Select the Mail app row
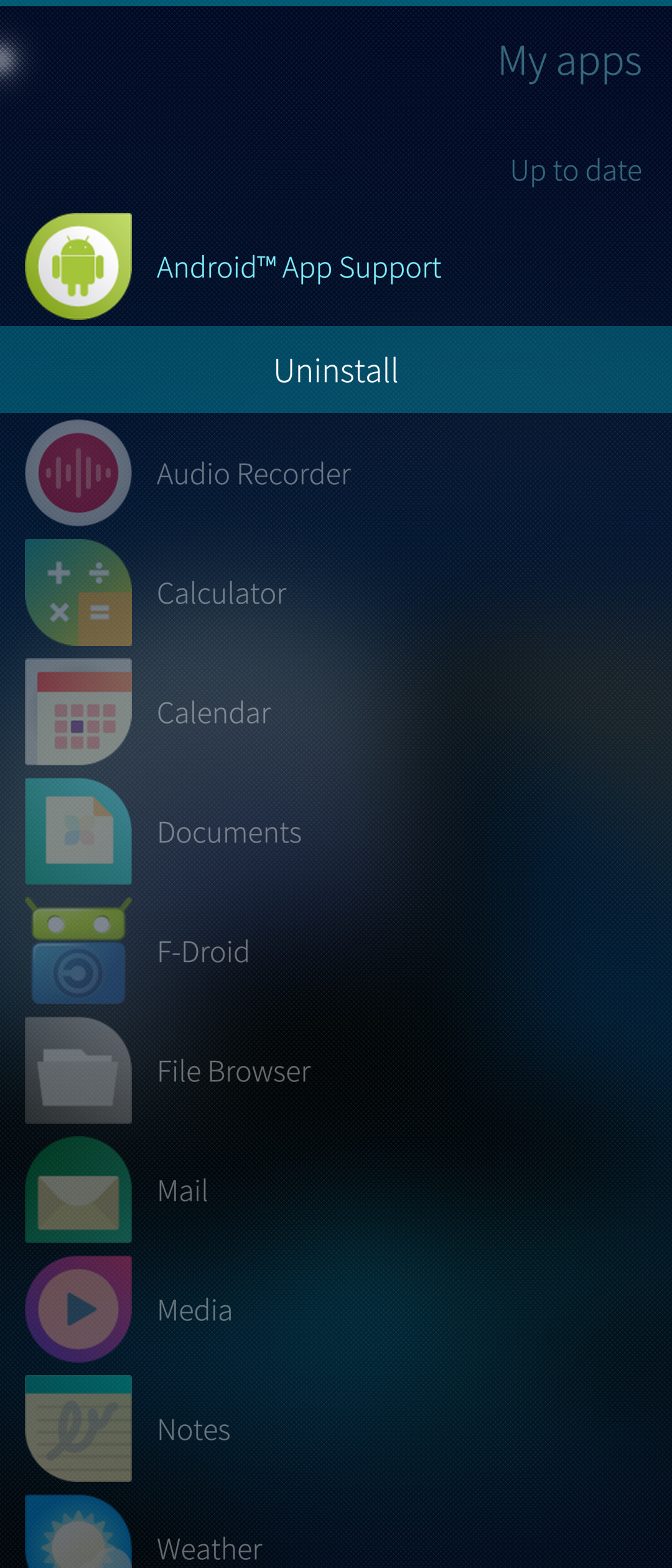Image resolution: width=672 pixels, height=1568 pixels. coord(183,1191)
